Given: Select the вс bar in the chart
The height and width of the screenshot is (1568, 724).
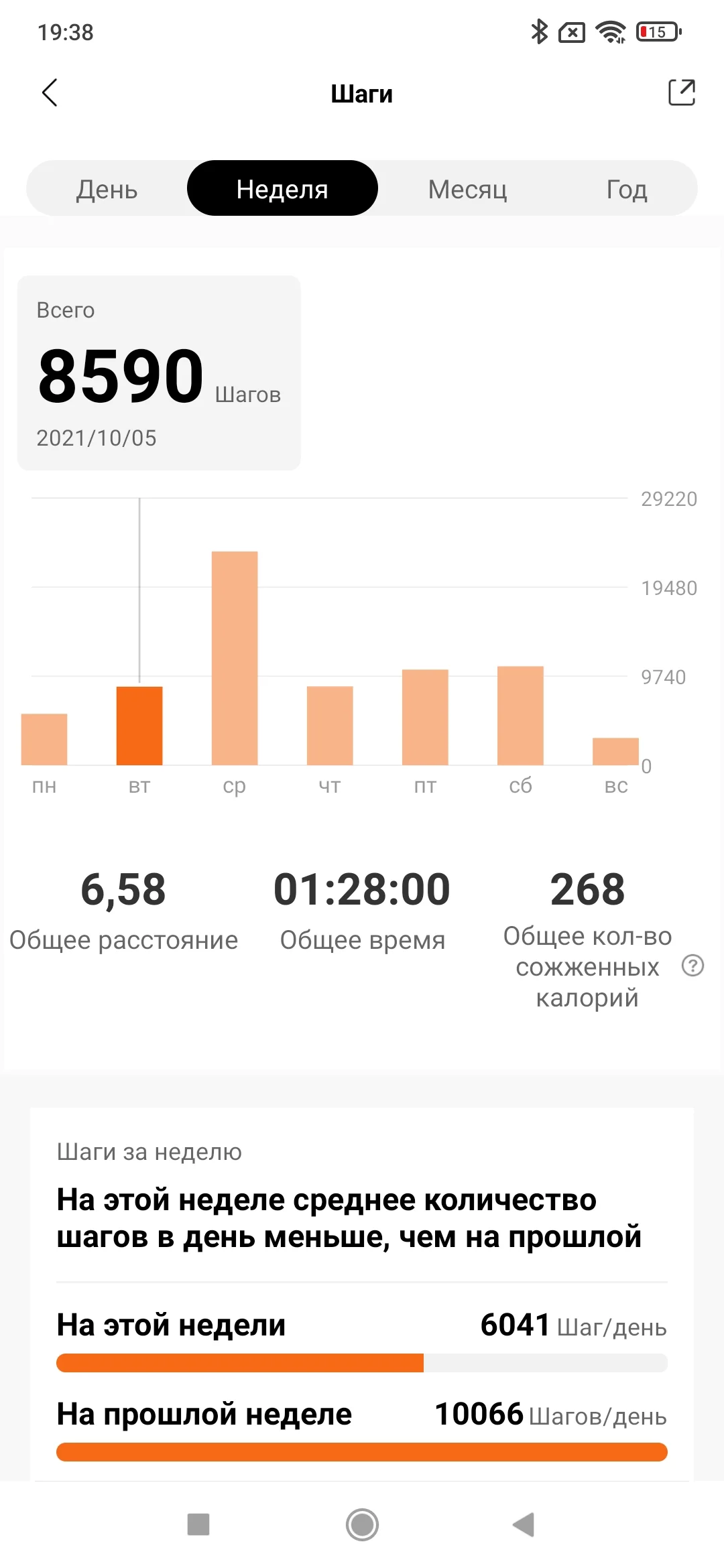Looking at the screenshot, I should [615, 751].
